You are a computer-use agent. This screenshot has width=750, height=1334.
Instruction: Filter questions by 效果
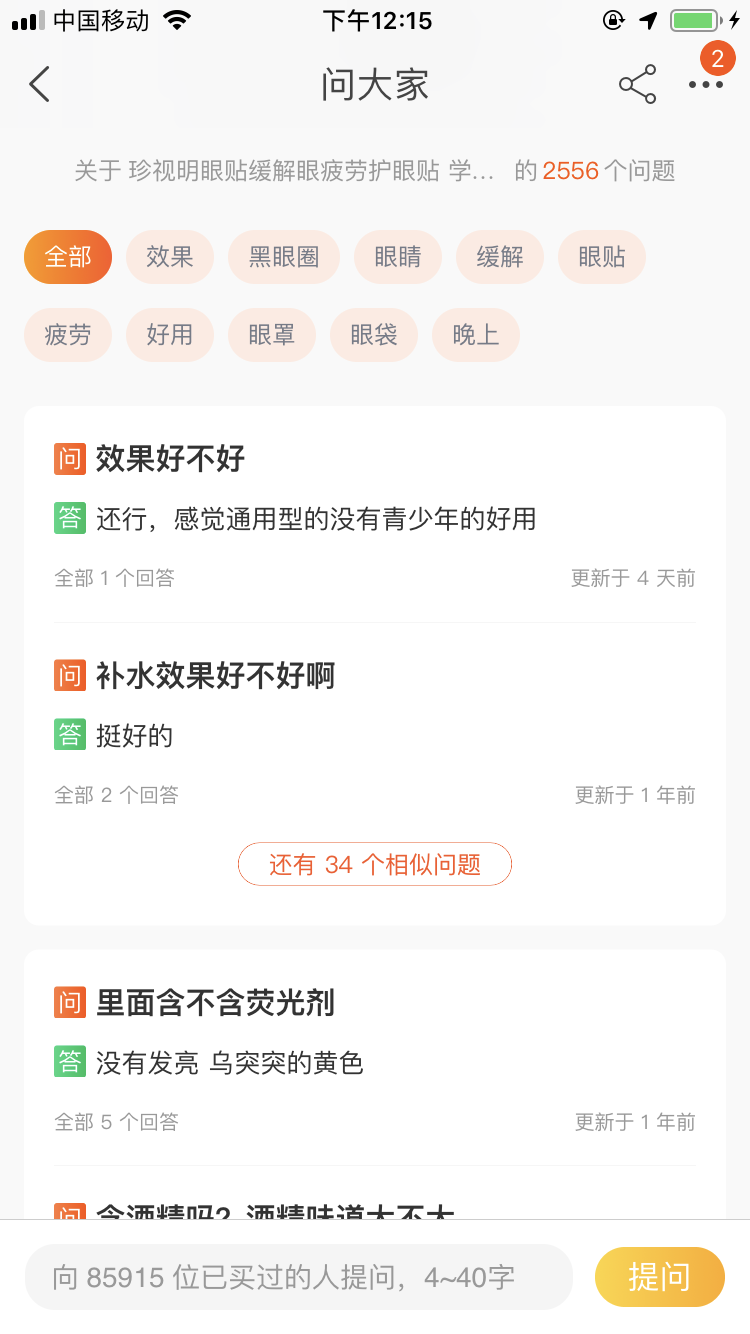click(170, 257)
